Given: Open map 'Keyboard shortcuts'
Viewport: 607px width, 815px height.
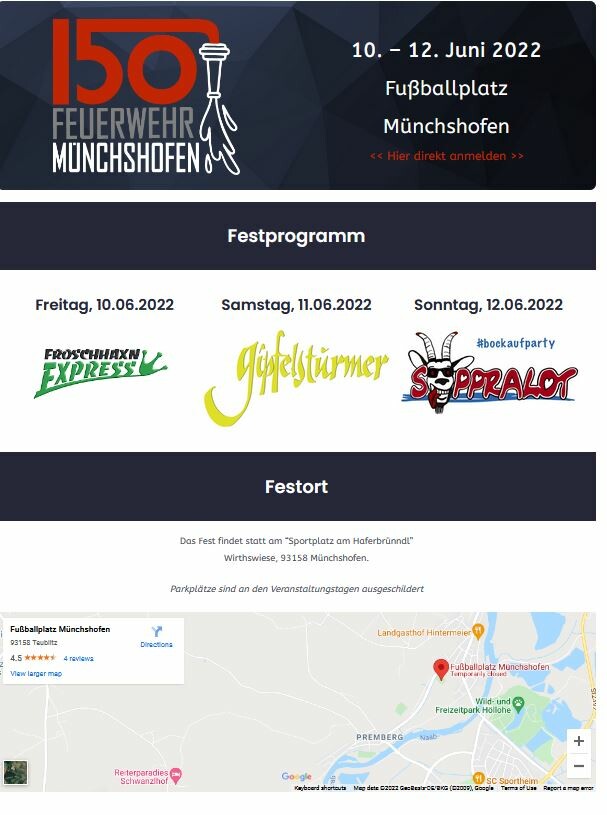Looking at the screenshot, I should 320,788.
